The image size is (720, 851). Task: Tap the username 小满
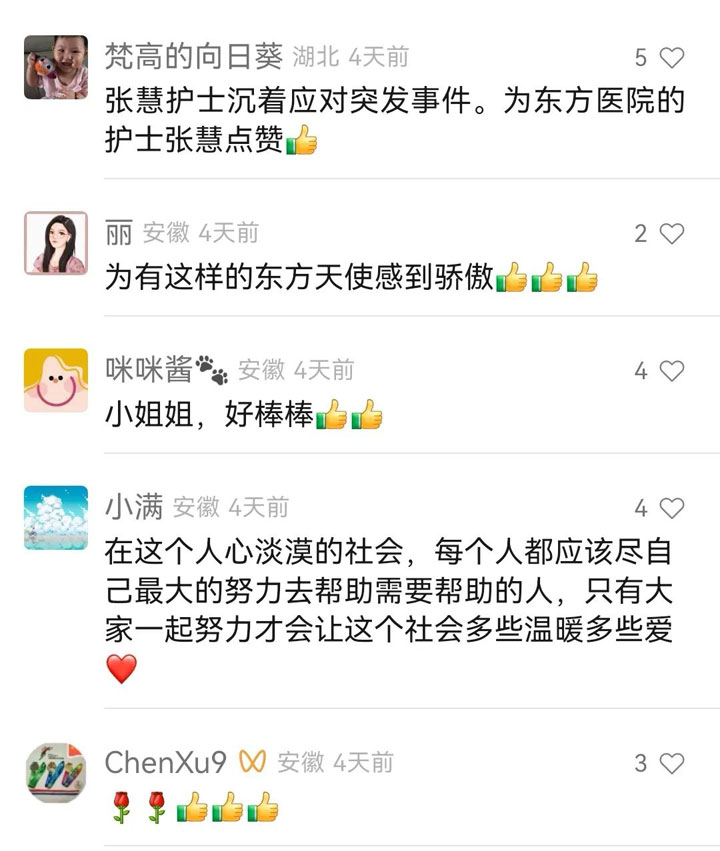click(133, 508)
